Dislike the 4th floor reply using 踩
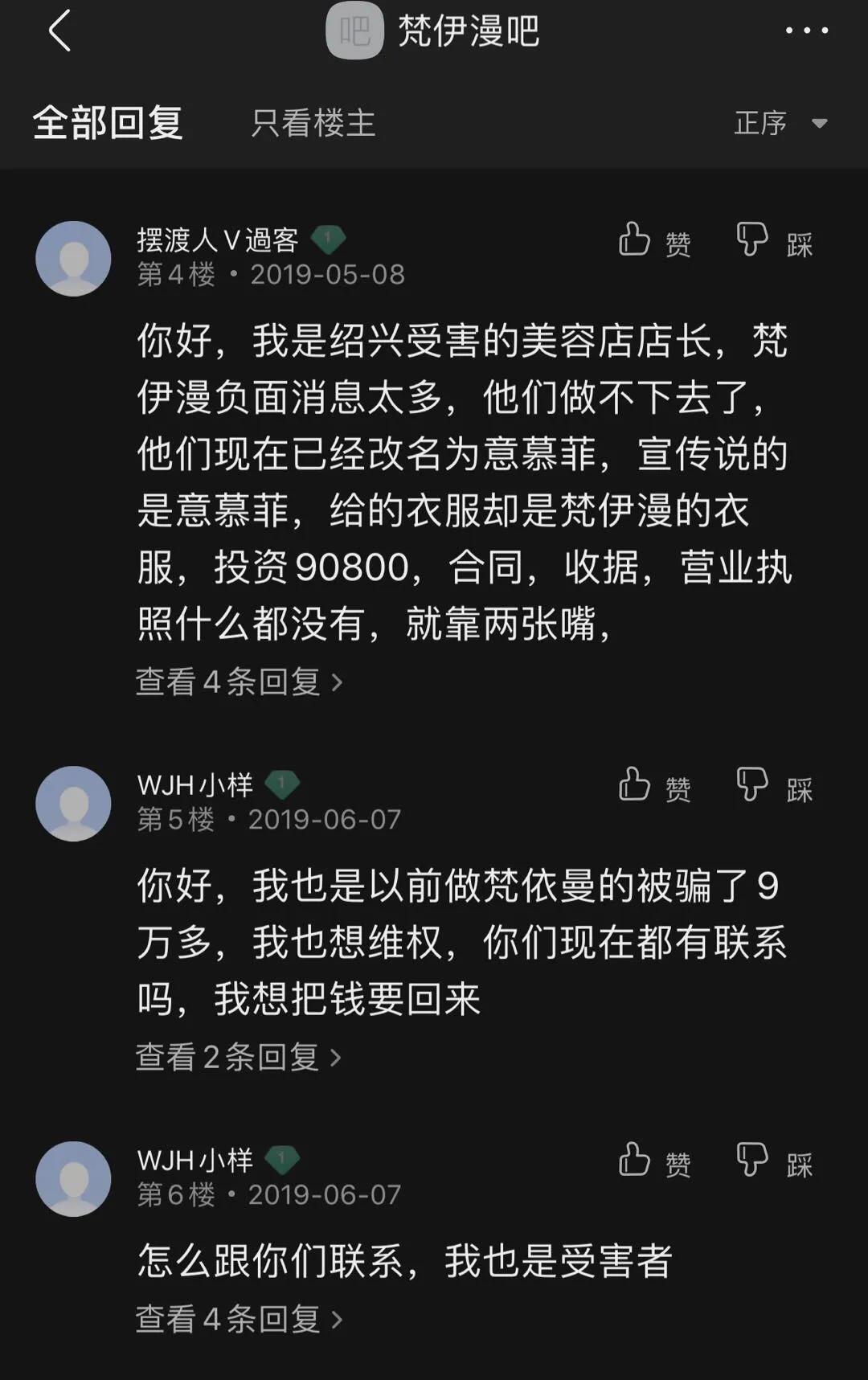The image size is (868, 1380). [x=772, y=243]
